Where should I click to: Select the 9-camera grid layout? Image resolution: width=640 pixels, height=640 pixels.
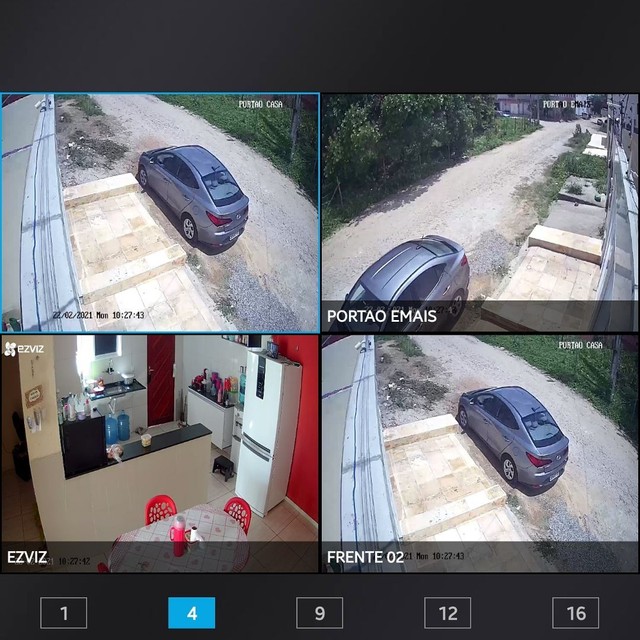tap(319, 612)
